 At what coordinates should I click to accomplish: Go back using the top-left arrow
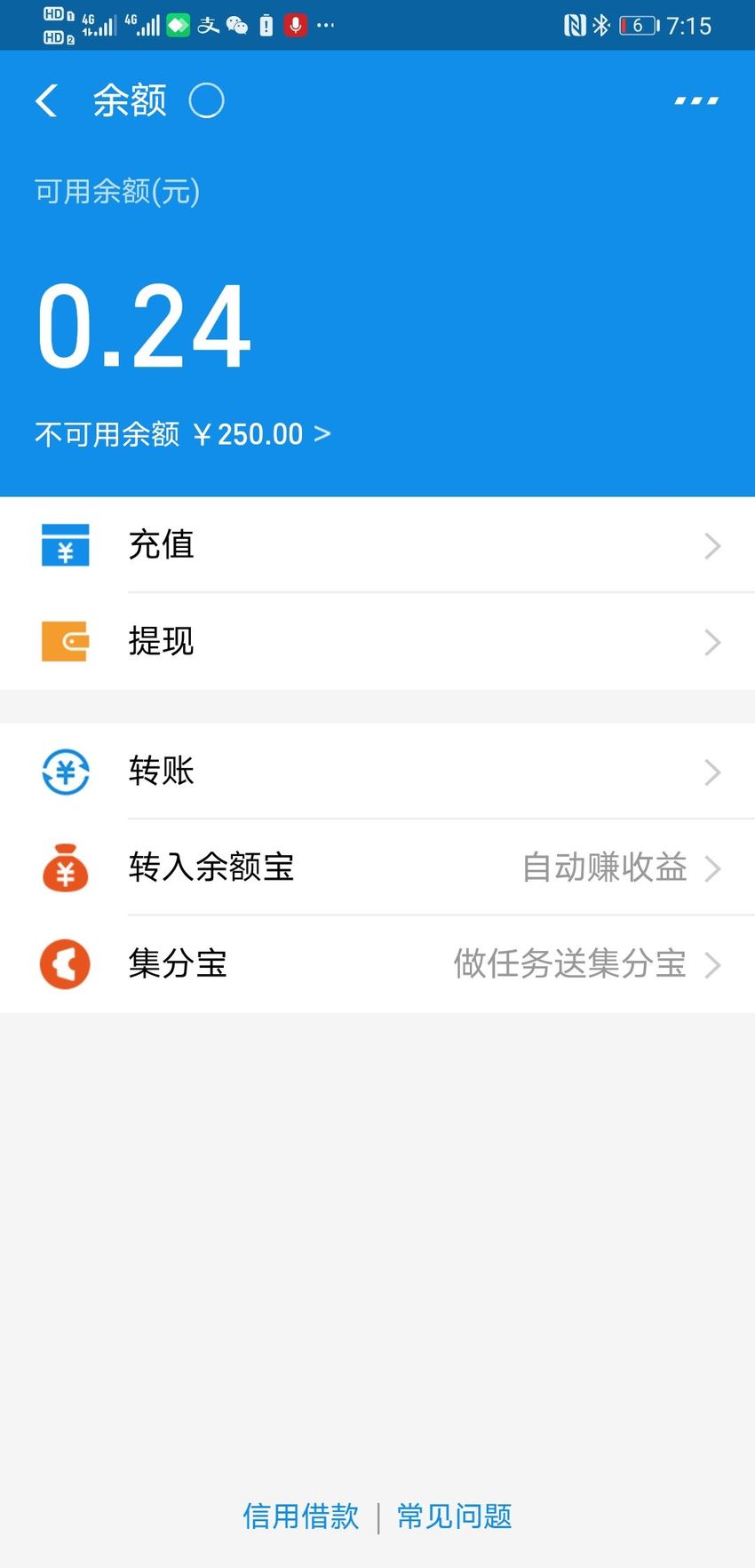46,100
